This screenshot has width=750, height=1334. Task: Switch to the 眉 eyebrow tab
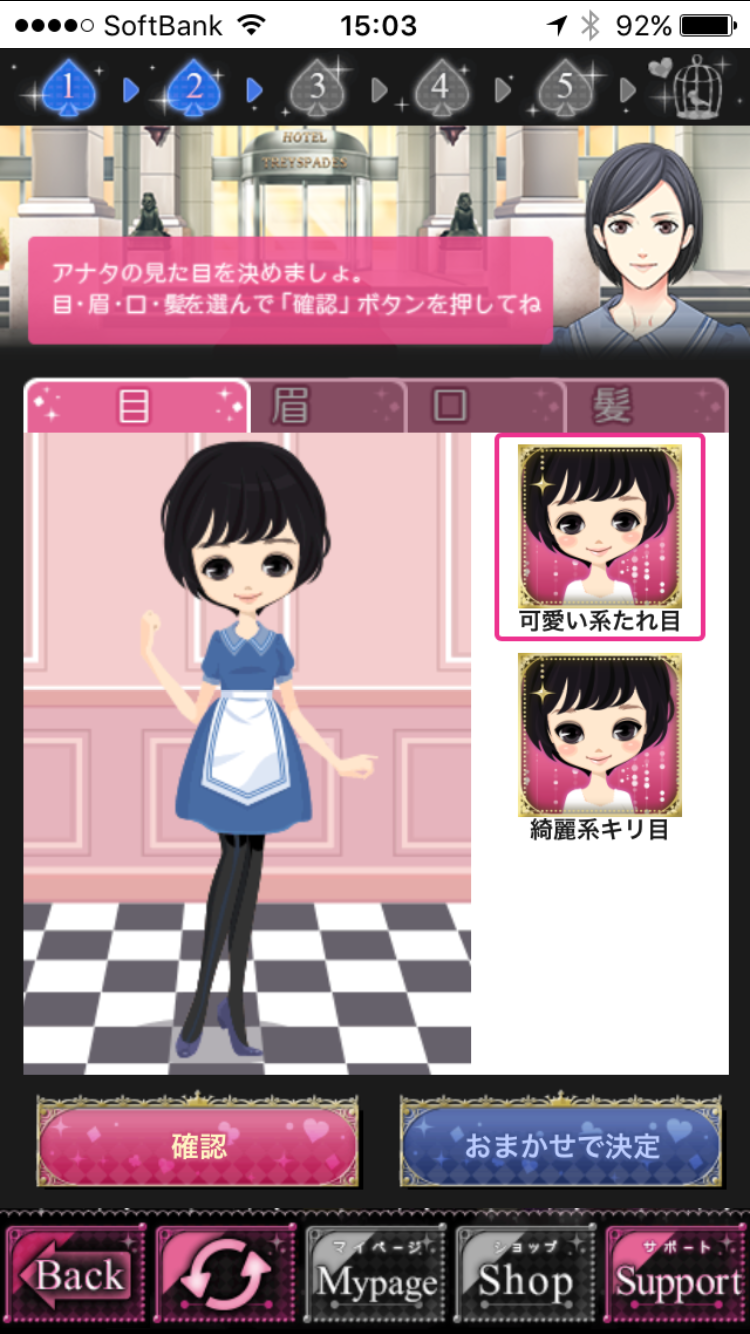coord(327,406)
